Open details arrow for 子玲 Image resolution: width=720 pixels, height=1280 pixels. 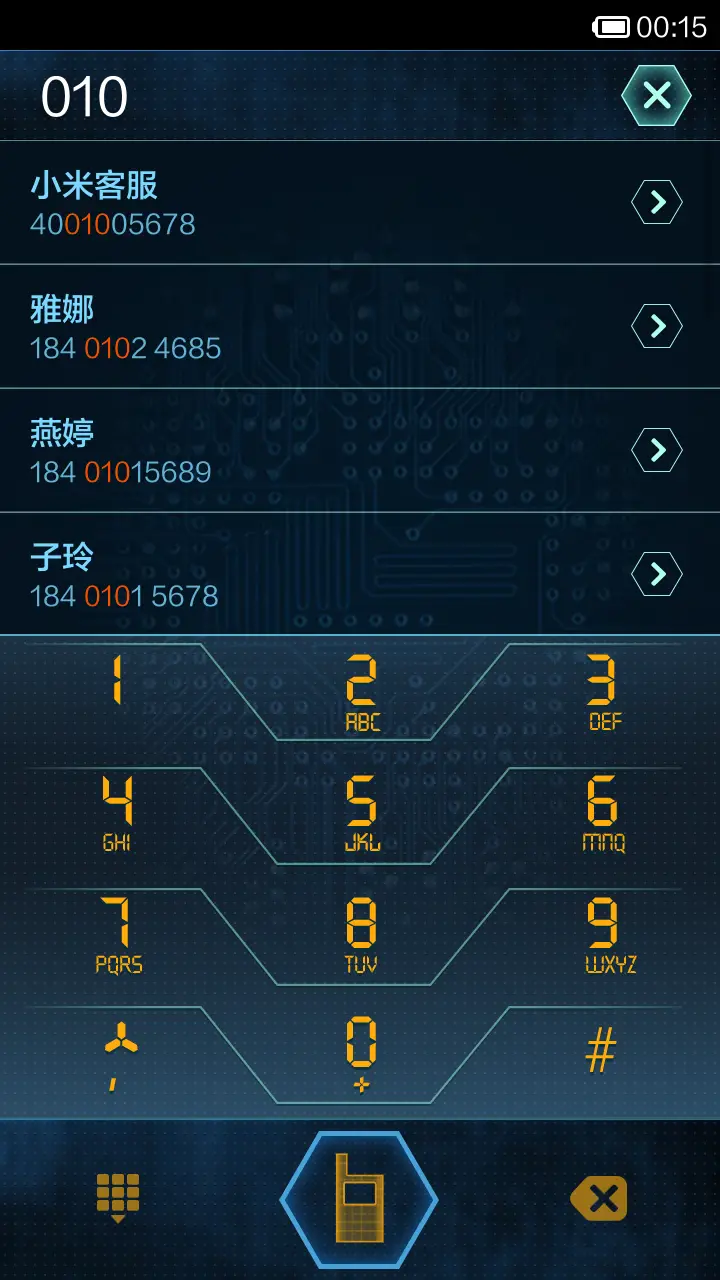click(x=657, y=575)
